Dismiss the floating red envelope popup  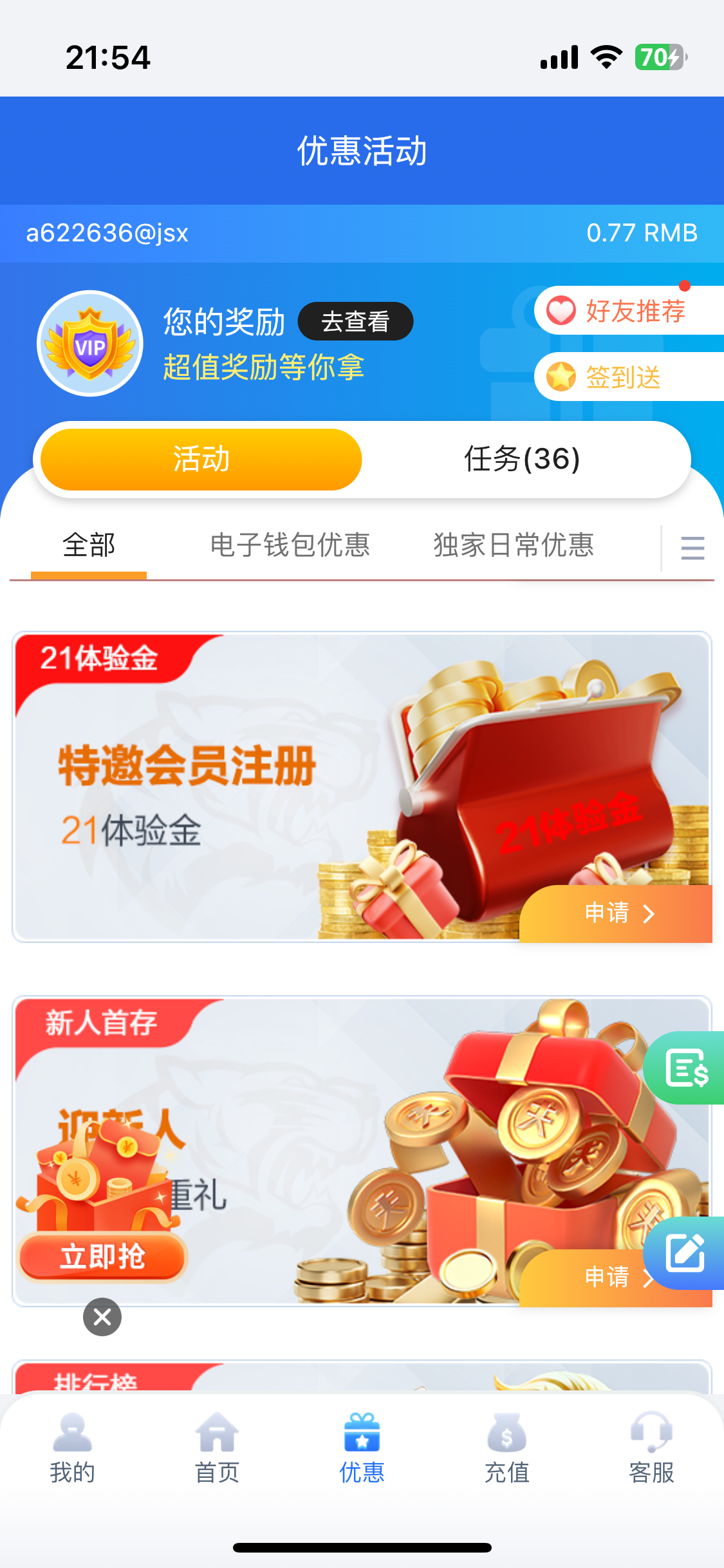tap(102, 1317)
